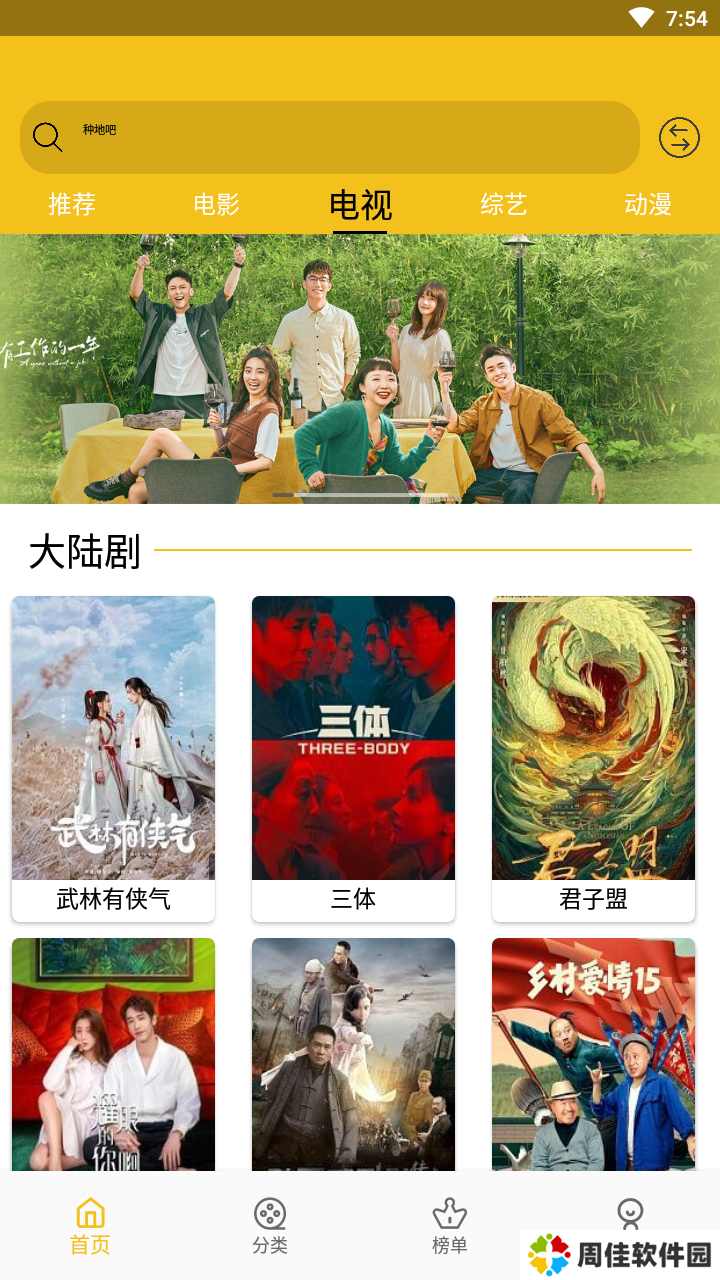
Task: Open the 榜单 bottom tab
Action: pyautogui.click(x=450, y=1226)
